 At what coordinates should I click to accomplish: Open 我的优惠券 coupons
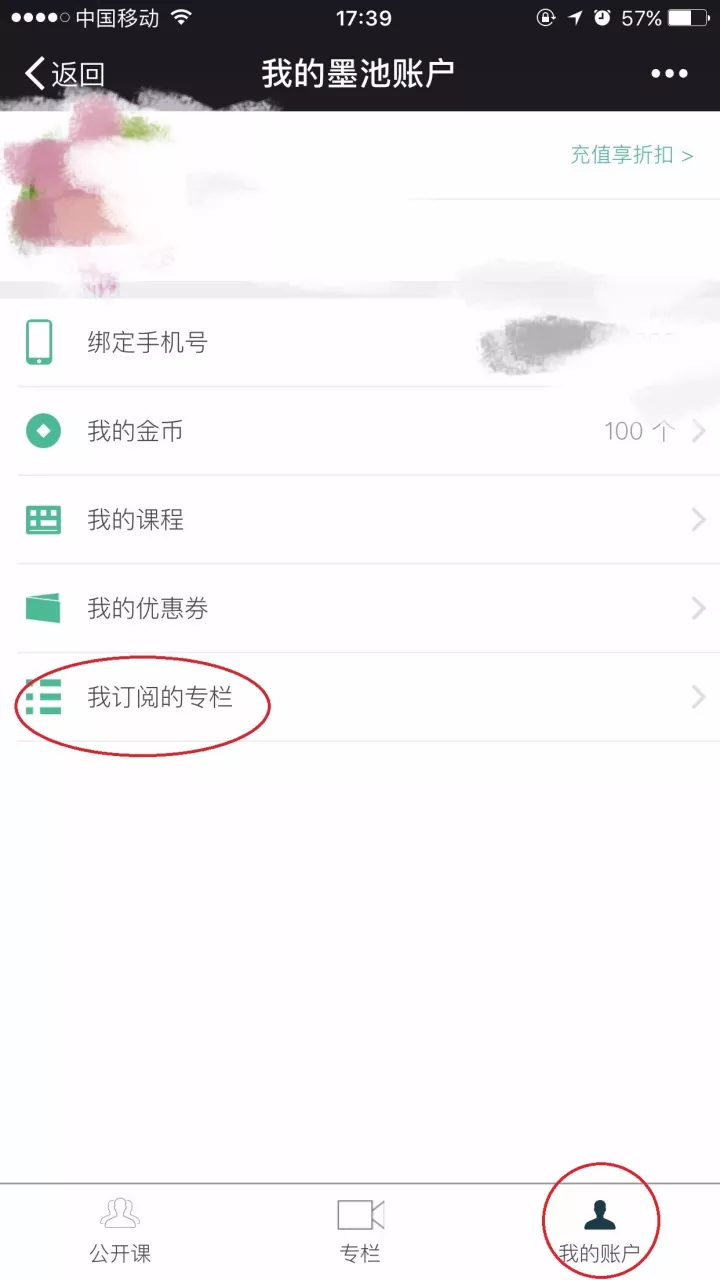click(x=360, y=609)
